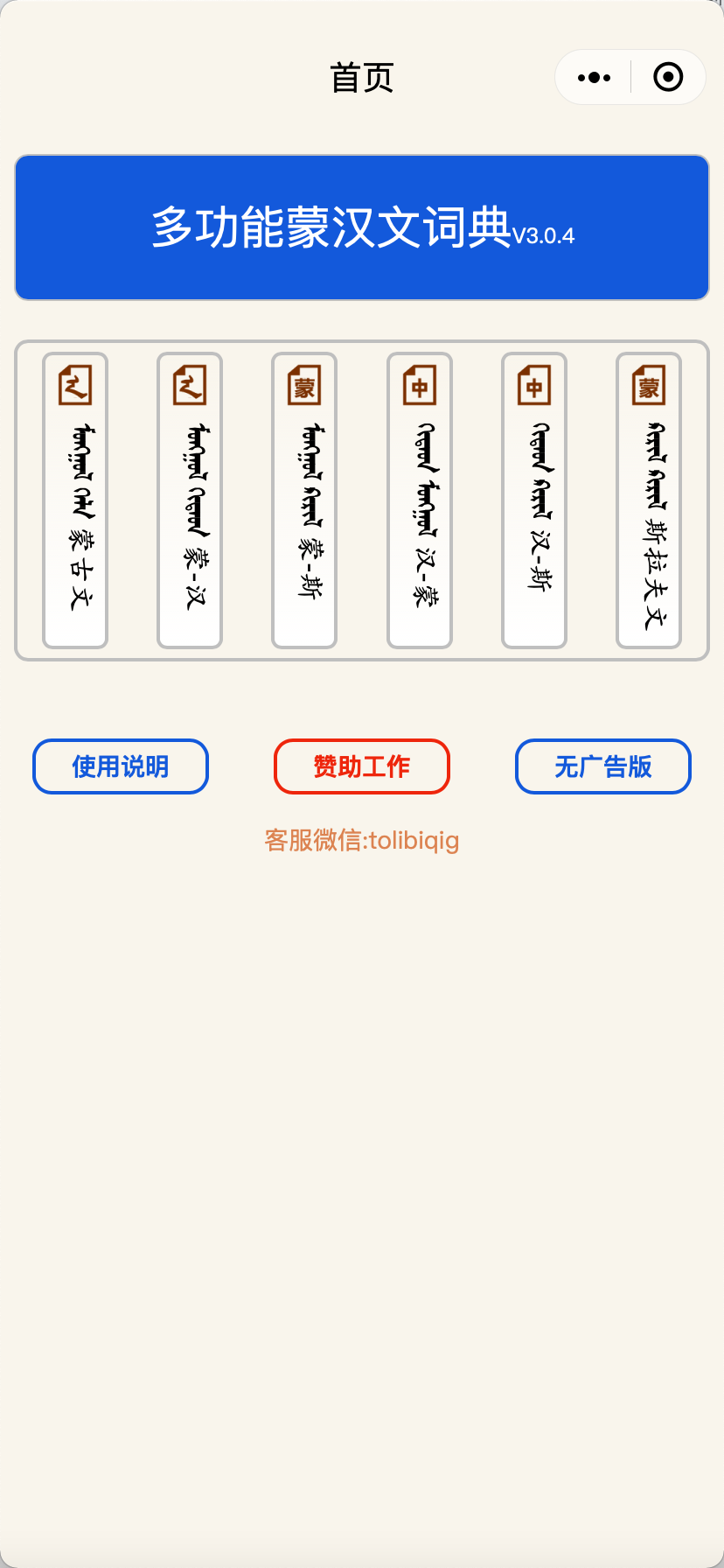Tap the WeChat capsule close circle icon
Viewport: 724px width, 1568px height.
point(667,77)
